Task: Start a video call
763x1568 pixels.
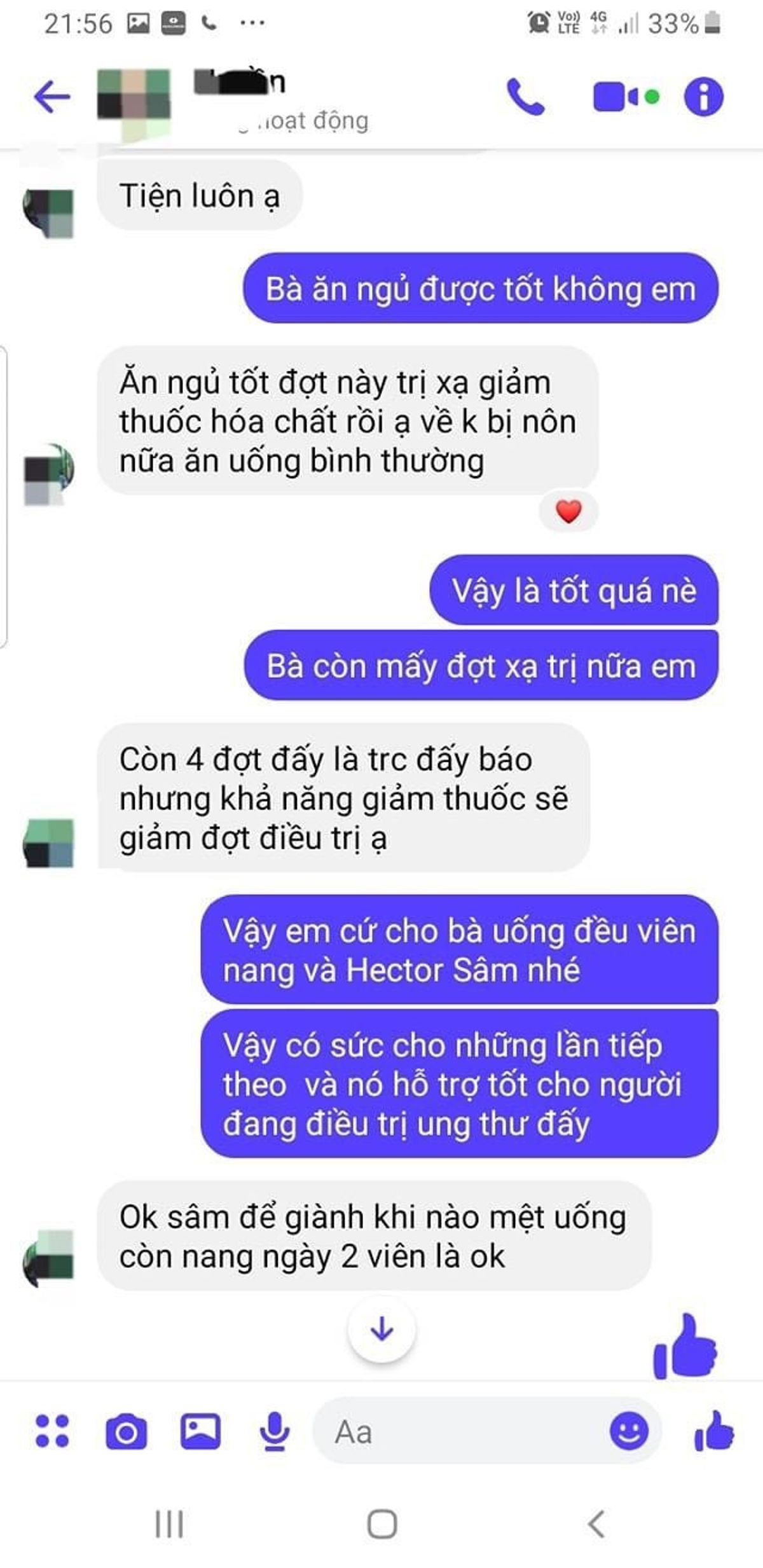Action: tap(615, 97)
